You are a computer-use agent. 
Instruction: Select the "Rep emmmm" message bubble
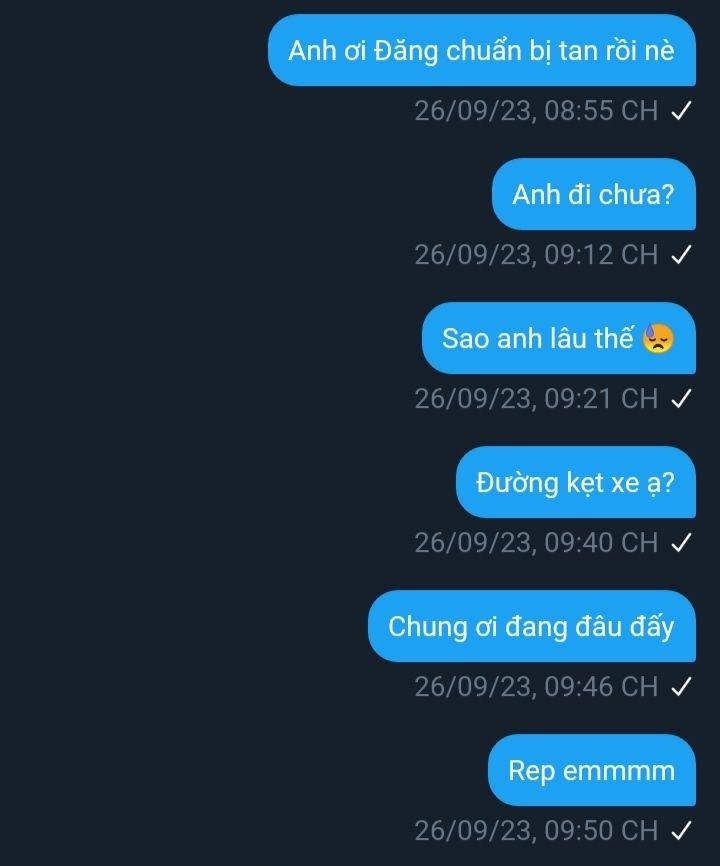(591, 770)
